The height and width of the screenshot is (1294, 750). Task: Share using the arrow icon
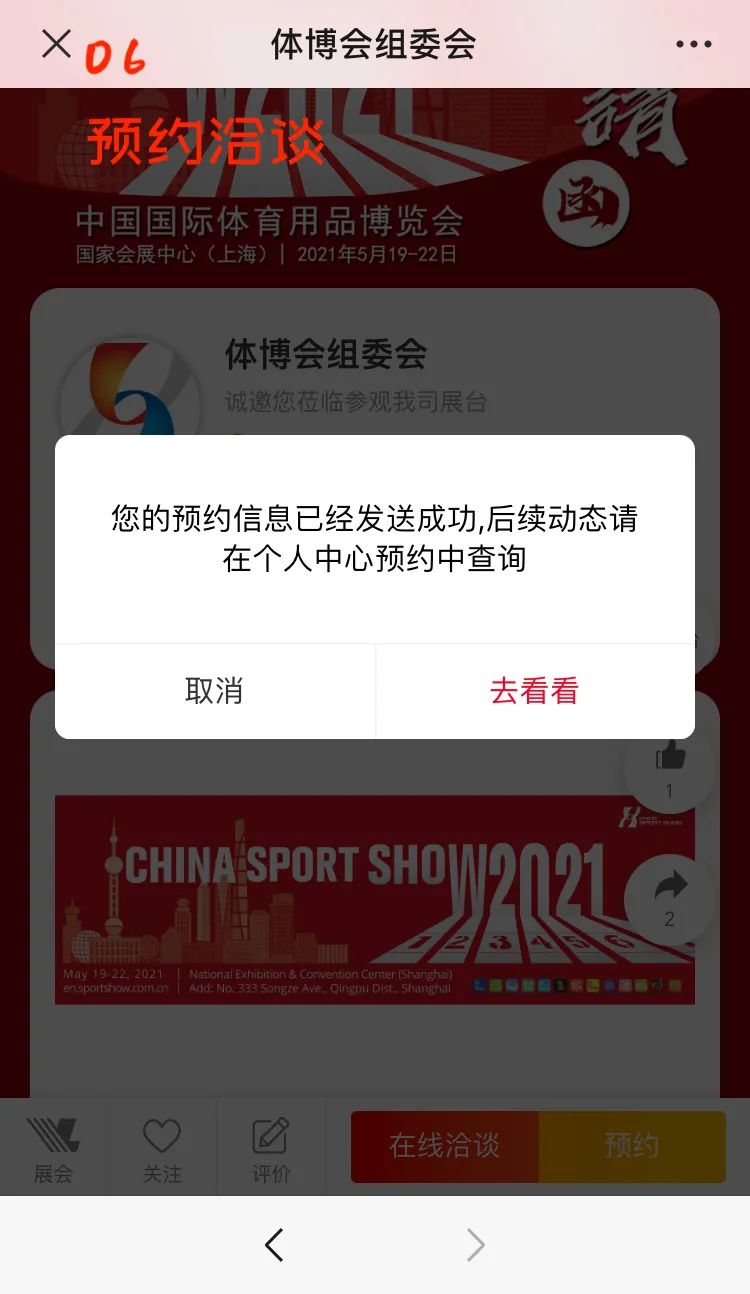click(x=669, y=897)
